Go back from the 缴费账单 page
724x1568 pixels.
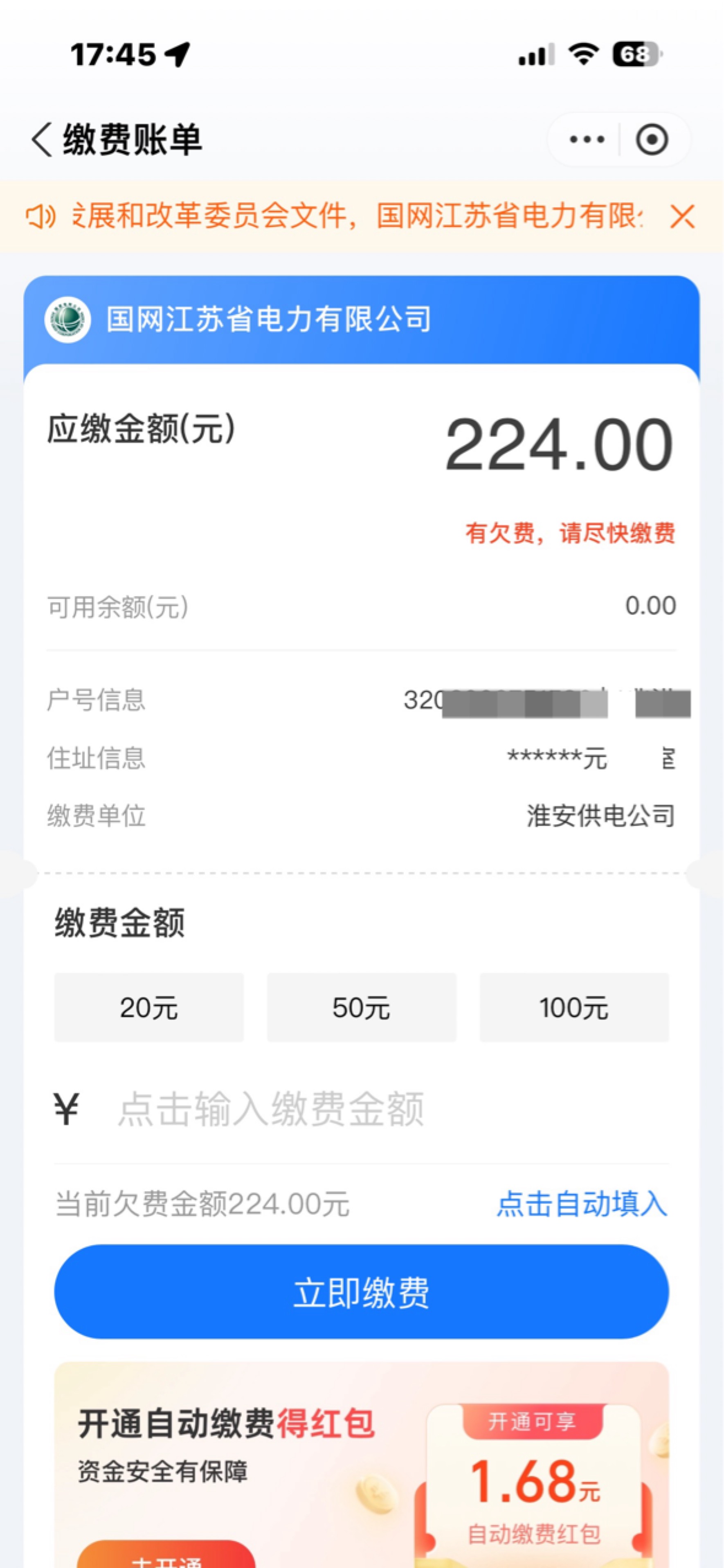tap(41, 139)
